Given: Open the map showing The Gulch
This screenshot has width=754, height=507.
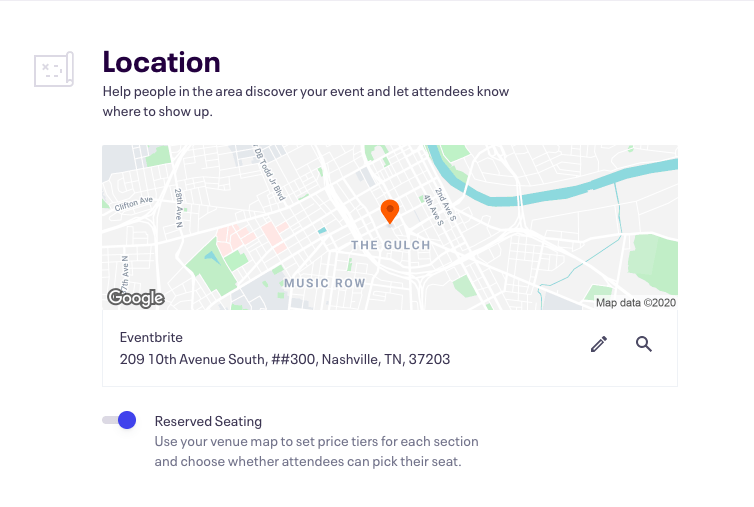Looking at the screenshot, I should [389, 228].
